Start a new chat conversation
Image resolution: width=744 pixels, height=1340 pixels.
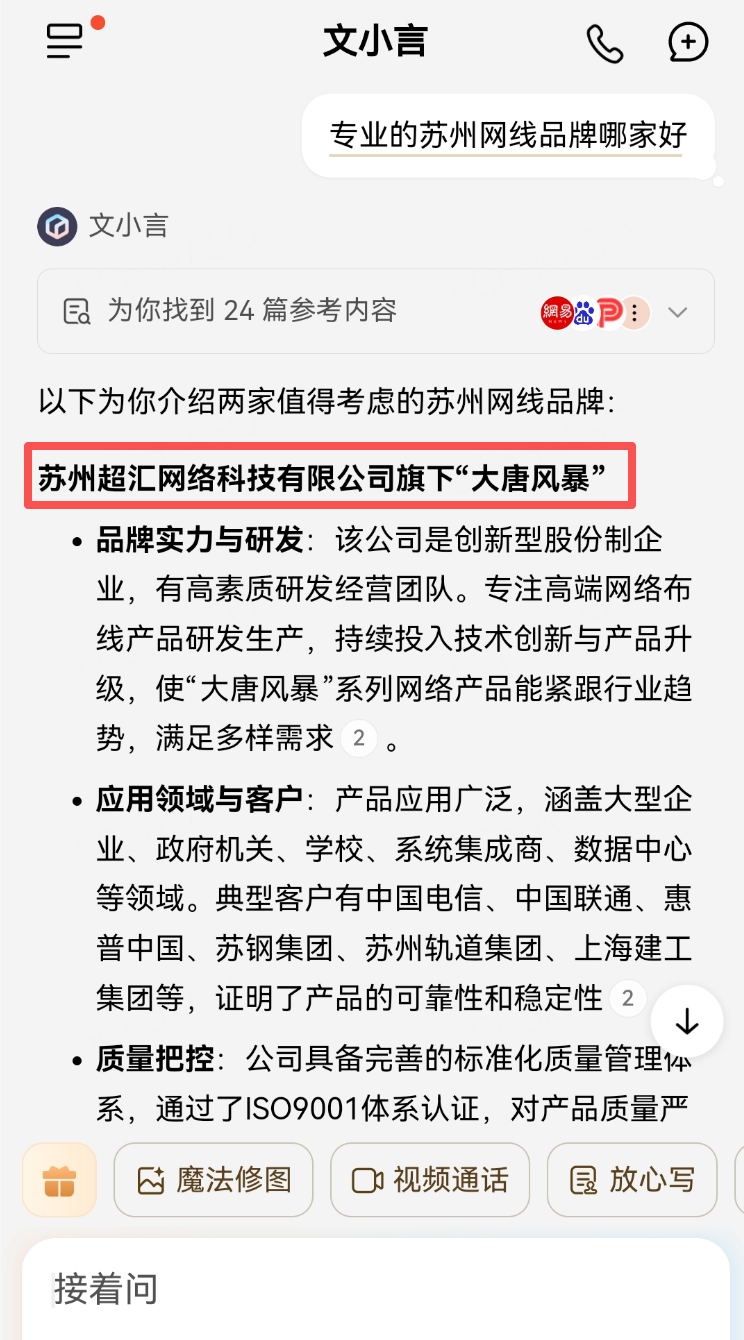(x=688, y=43)
